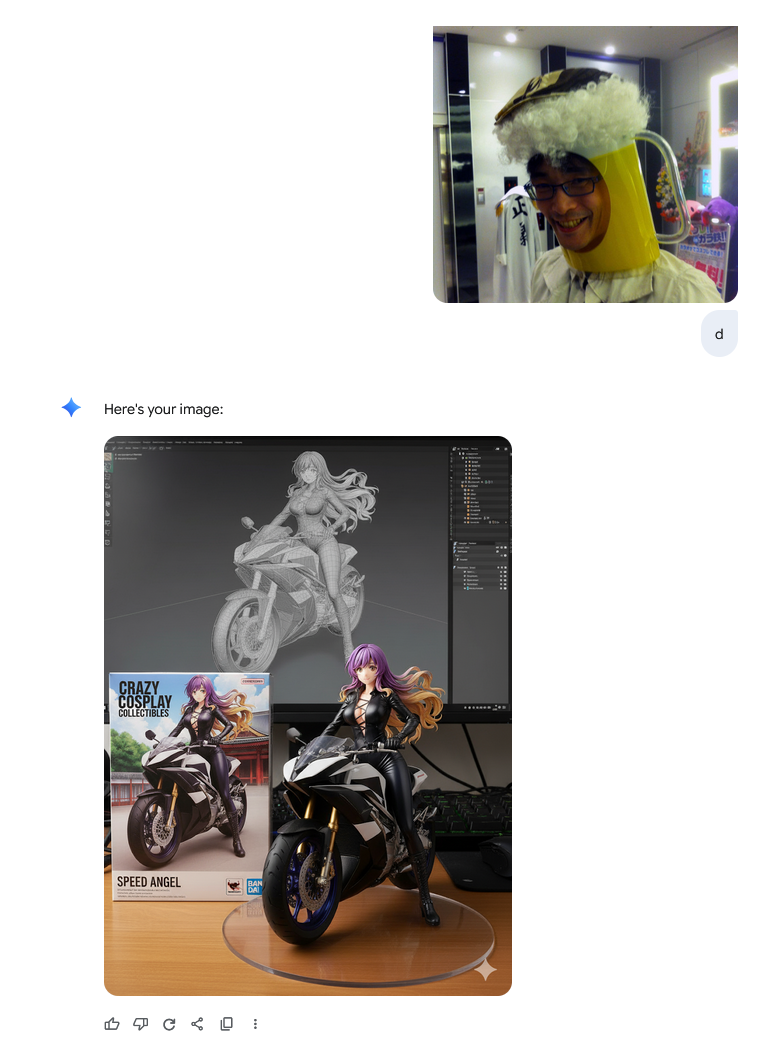Share the generated response
Image resolution: width=782 pixels, height=1062 pixels.
[197, 1024]
